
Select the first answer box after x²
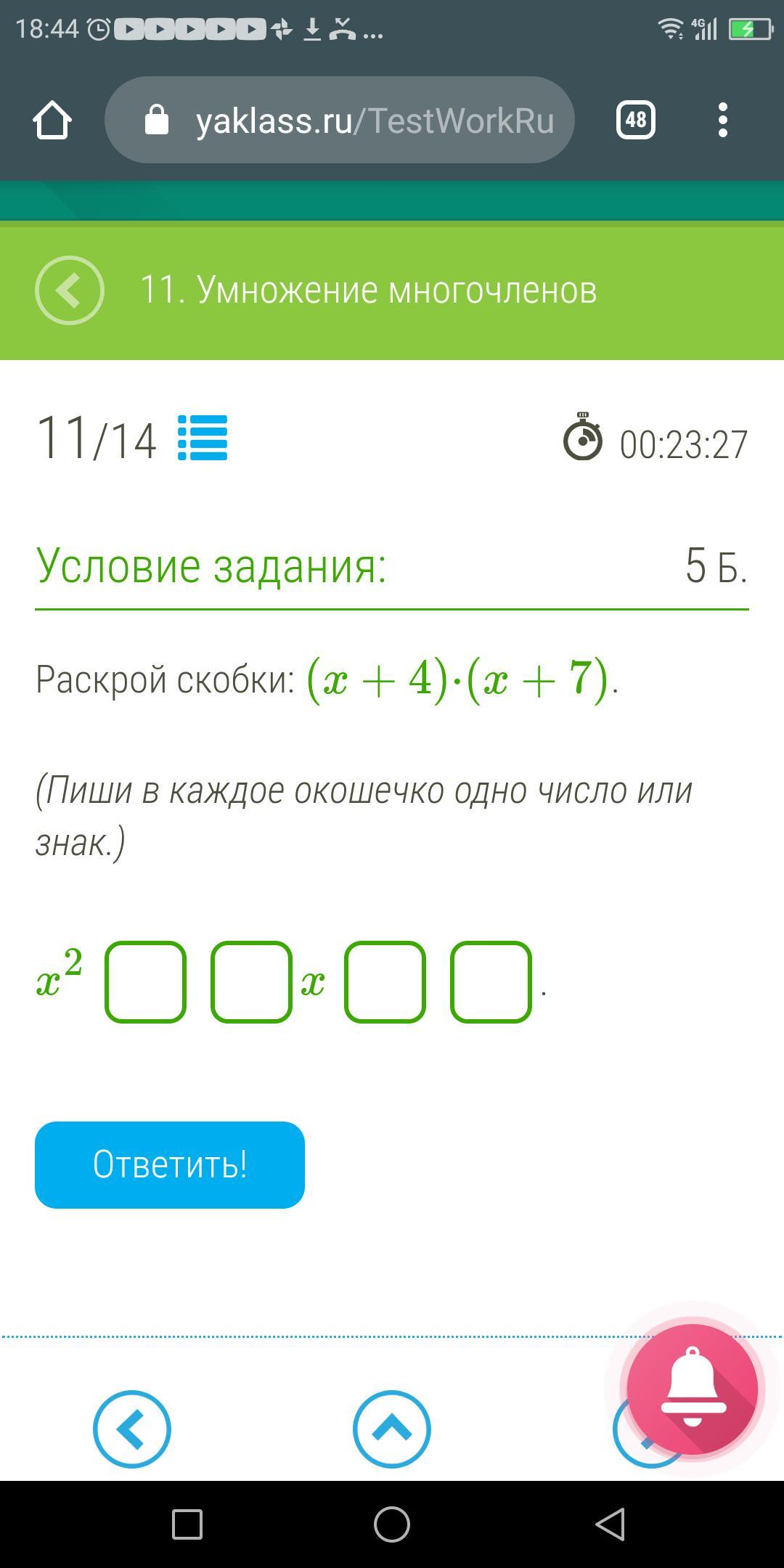tap(145, 982)
